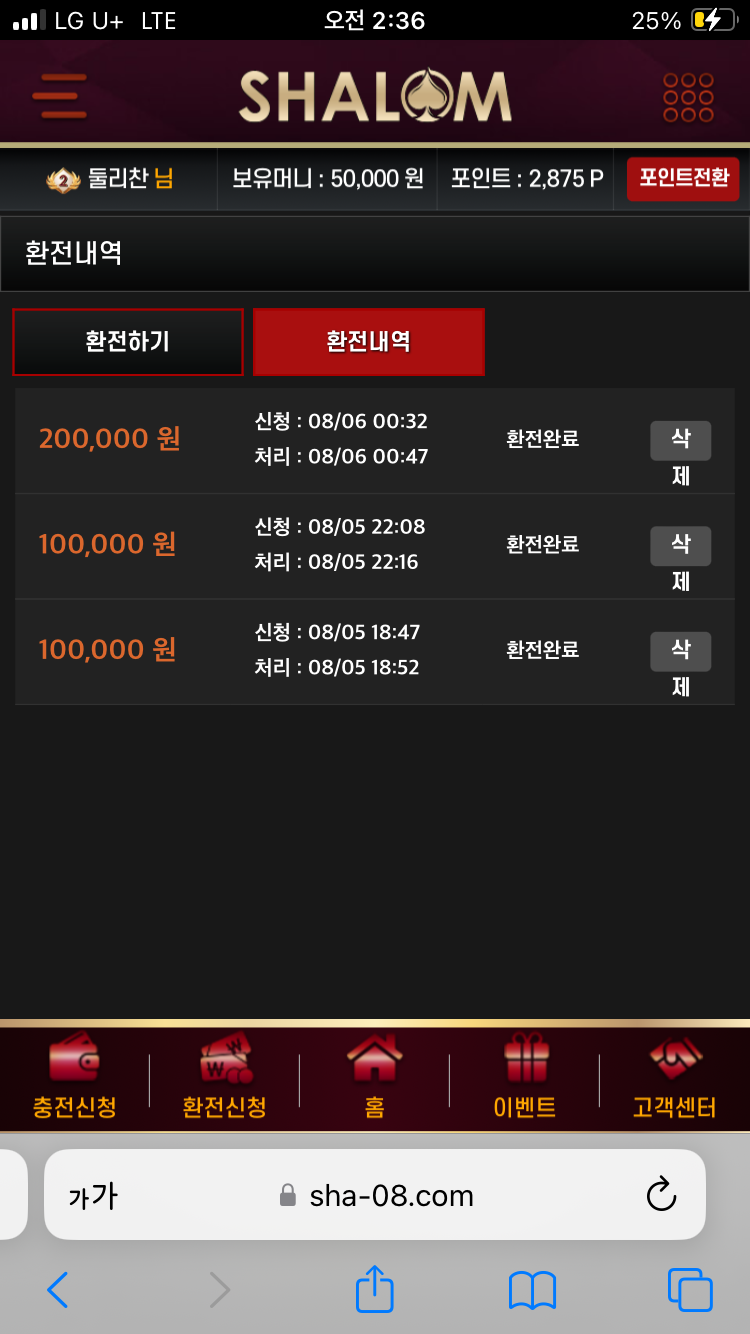
Task: Tap the sha-08.com address bar
Action: pyautogui.click(x=390, y=1196)
